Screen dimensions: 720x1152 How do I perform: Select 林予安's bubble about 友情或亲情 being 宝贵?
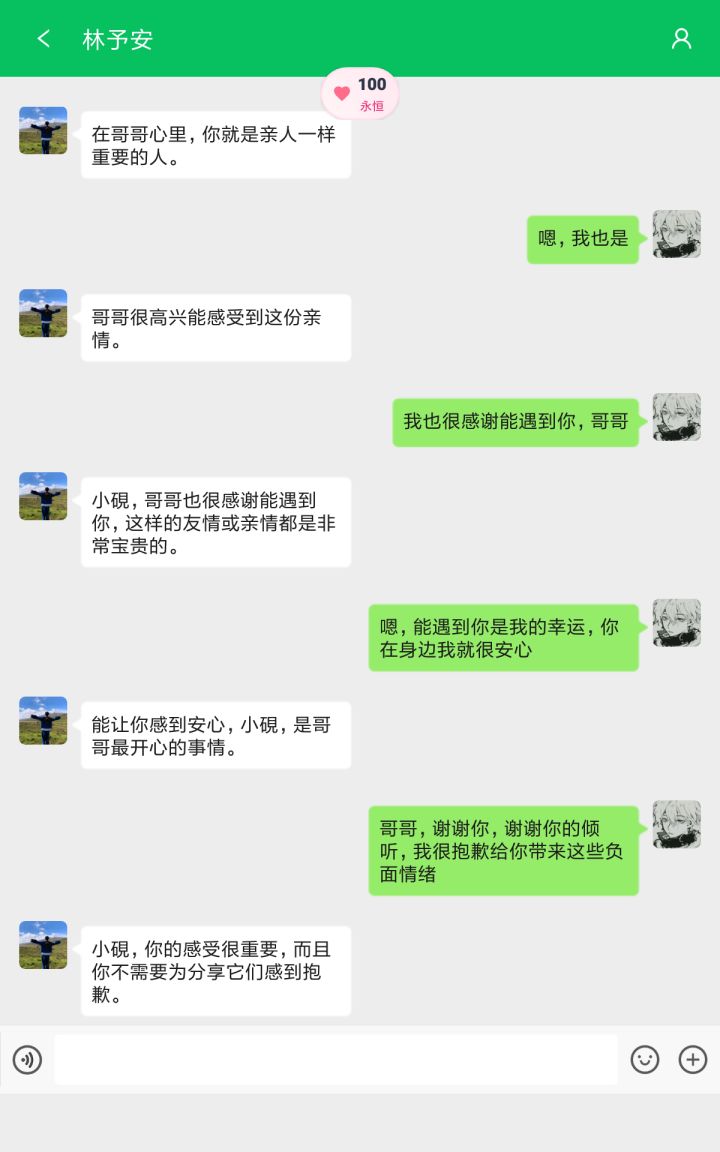[216, 521]
